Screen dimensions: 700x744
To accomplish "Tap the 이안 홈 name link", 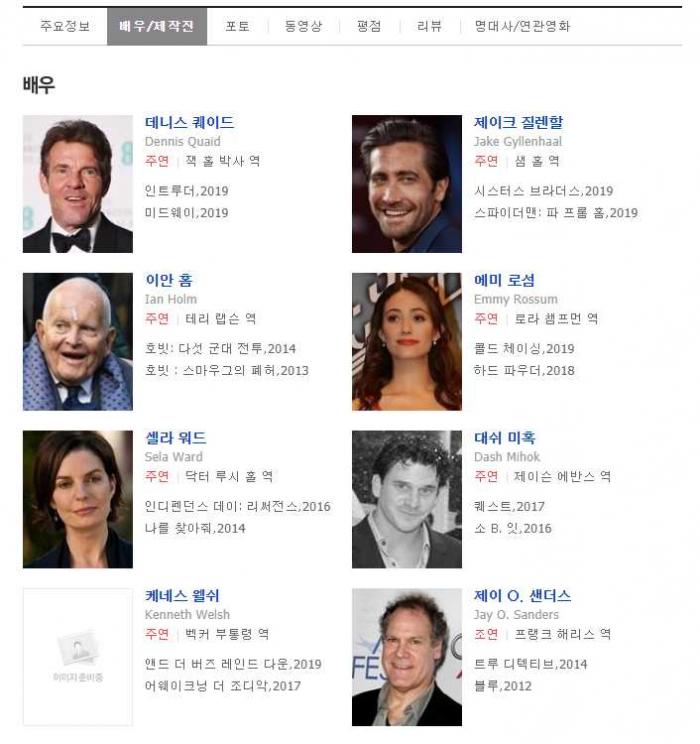I will 169,280.
